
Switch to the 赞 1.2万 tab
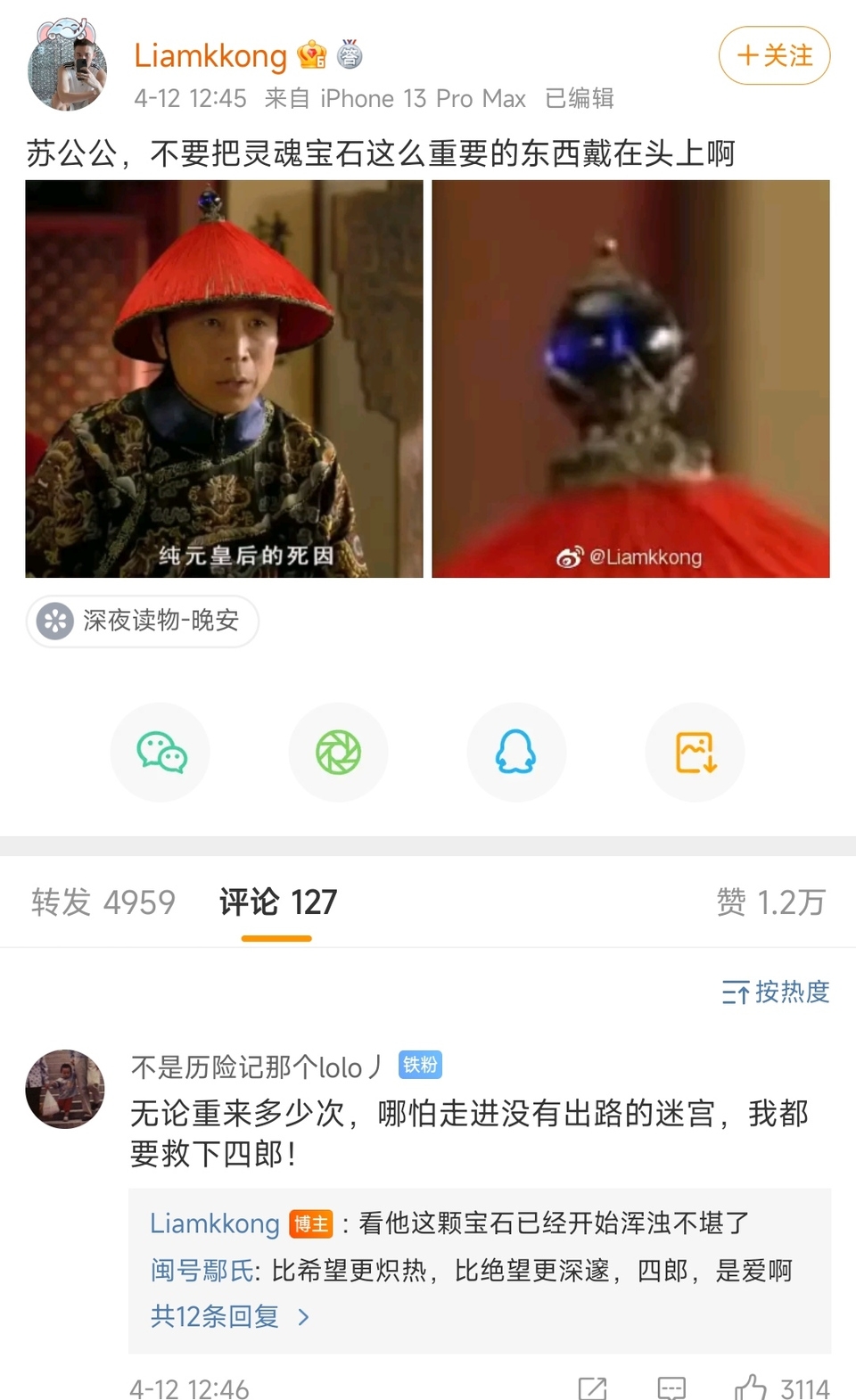[x=770, y=902]
